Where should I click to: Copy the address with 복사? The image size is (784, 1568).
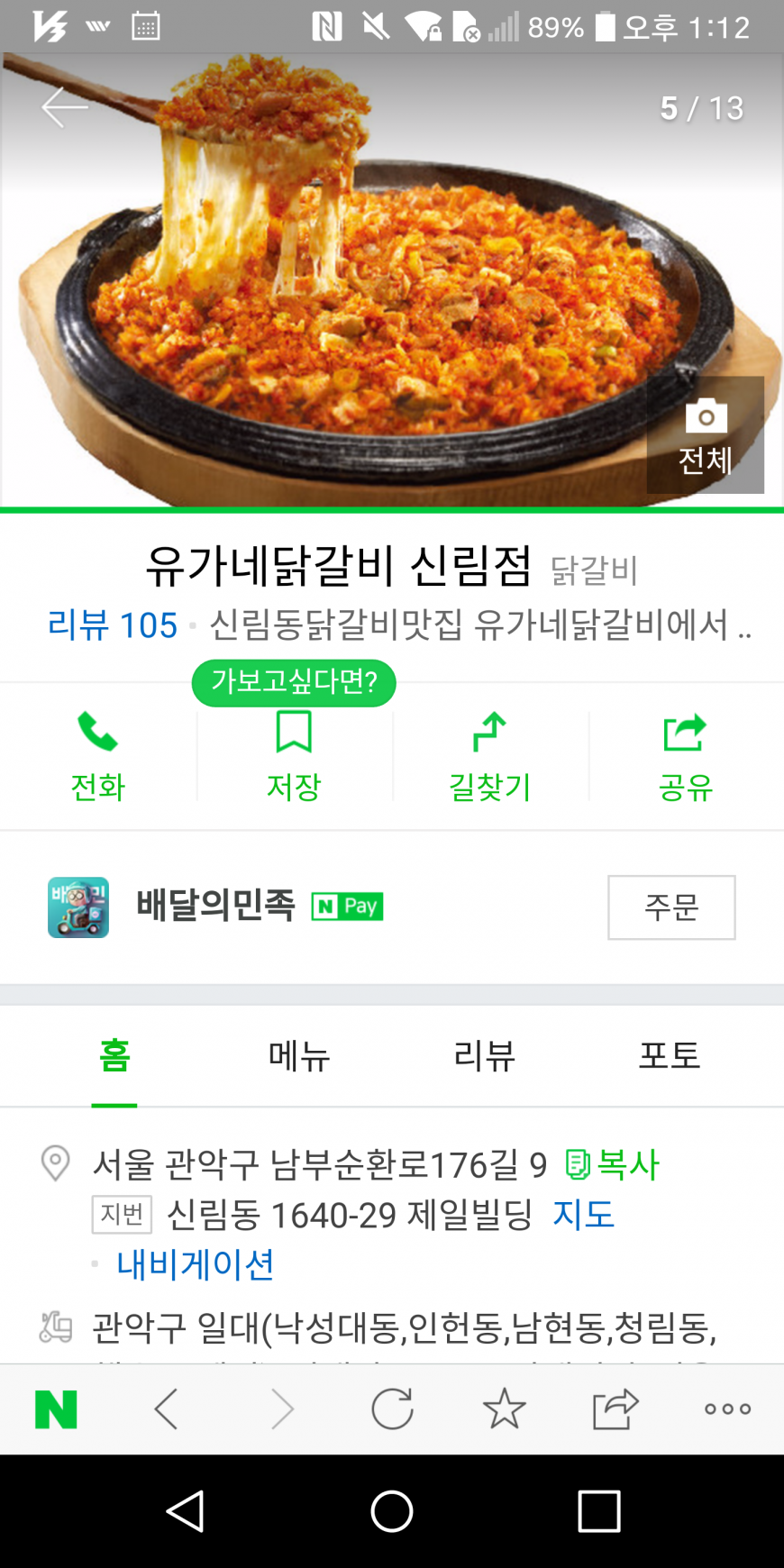coord(612,1164)
